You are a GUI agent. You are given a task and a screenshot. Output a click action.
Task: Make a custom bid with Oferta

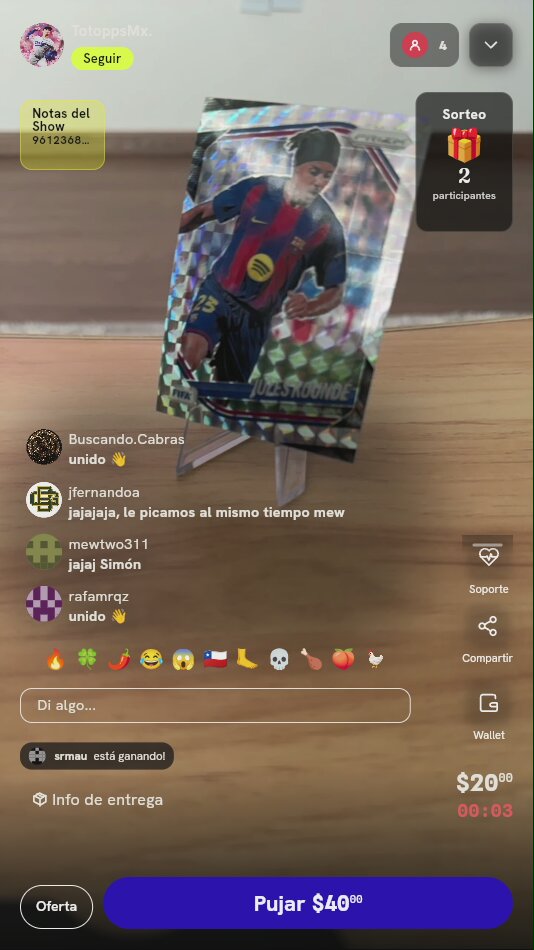56,907
